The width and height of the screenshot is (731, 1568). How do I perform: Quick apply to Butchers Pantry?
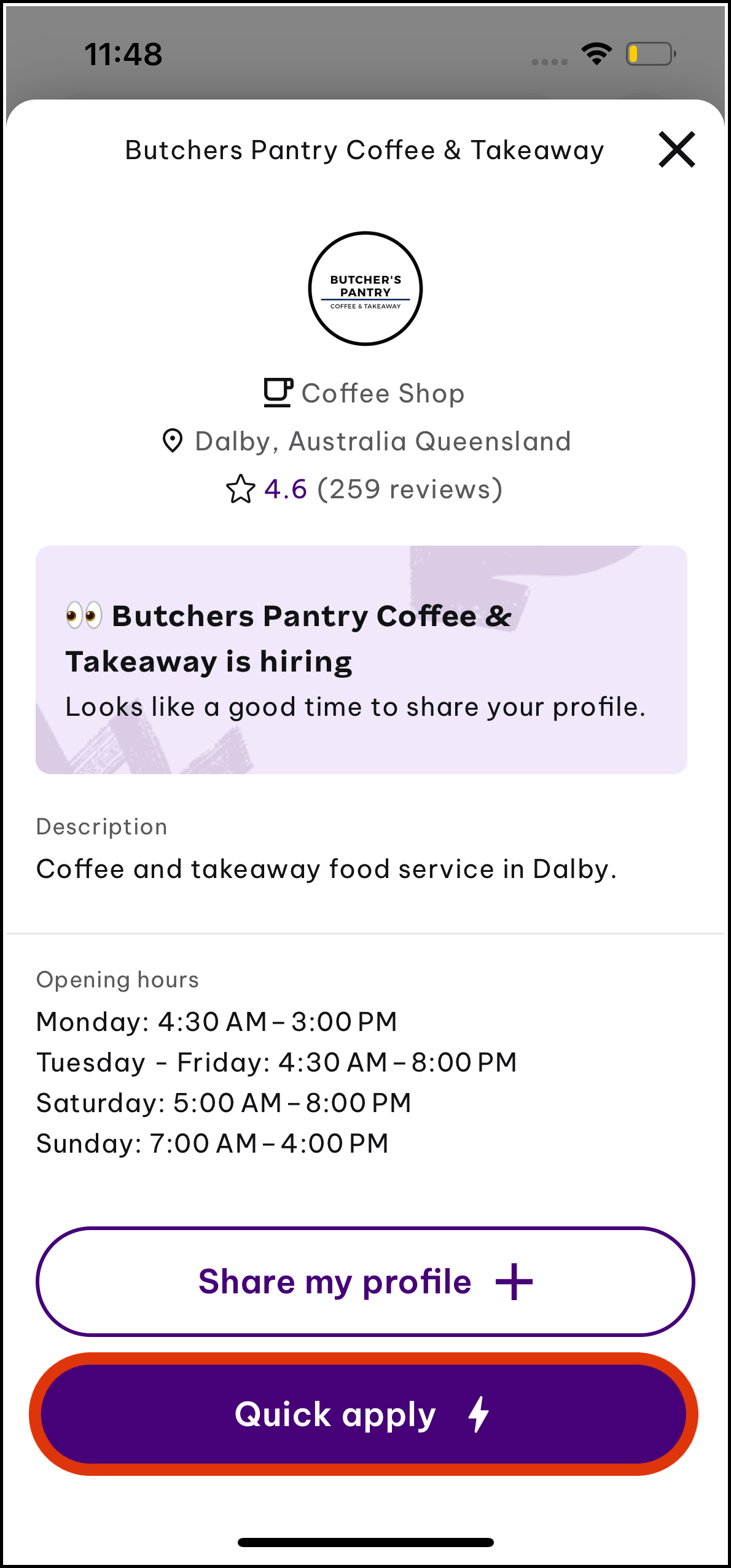click(364, 1414)
